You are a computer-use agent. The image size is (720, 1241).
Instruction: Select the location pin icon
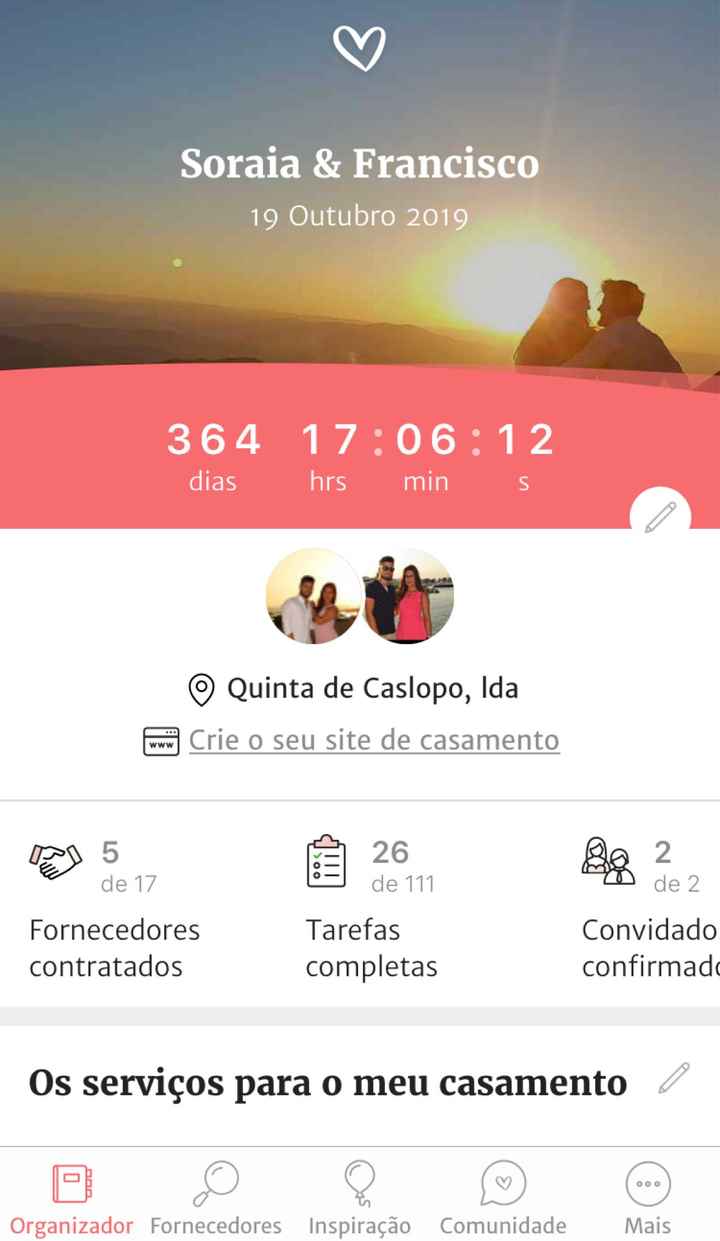point(203,687)
